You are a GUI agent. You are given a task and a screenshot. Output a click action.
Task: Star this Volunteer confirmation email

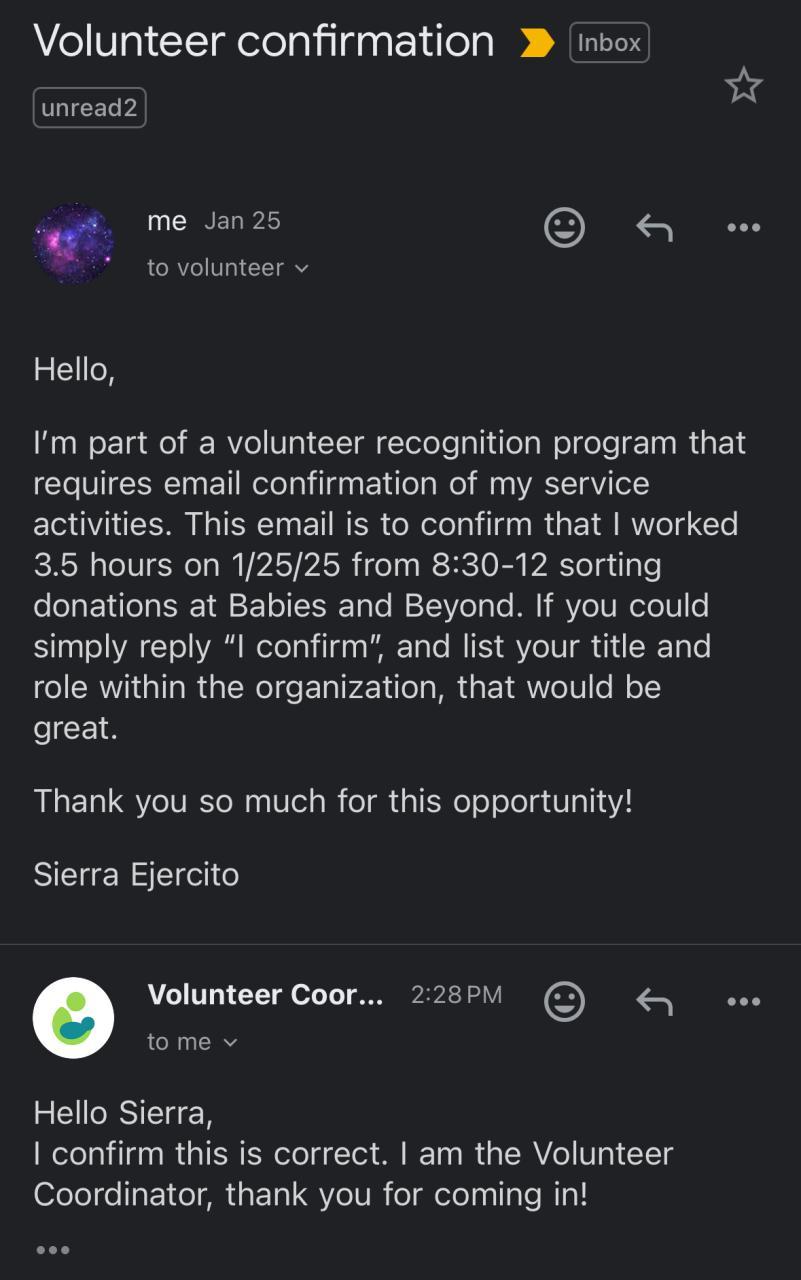(743, 86)
